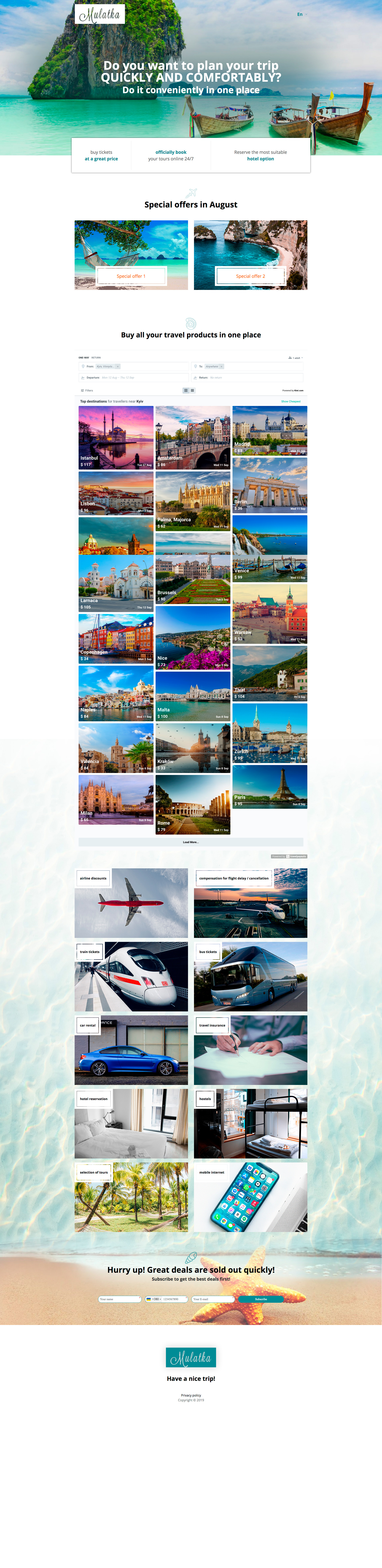This screenshot has height=1568, width=382.
Task: Open the travel insurance tile
Action: point(250,1050)
